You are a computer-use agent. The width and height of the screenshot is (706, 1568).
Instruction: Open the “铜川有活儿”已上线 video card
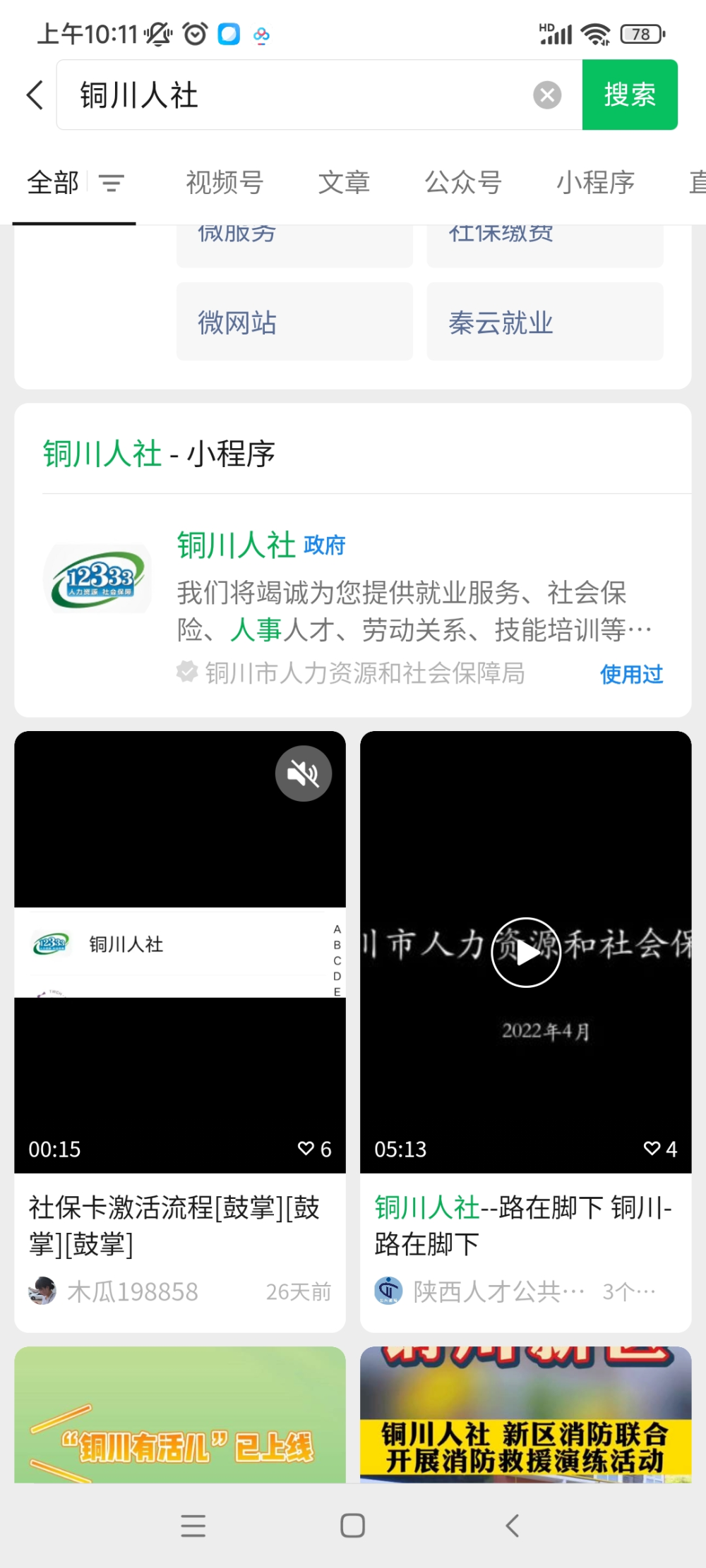[x=180, y=1414]
